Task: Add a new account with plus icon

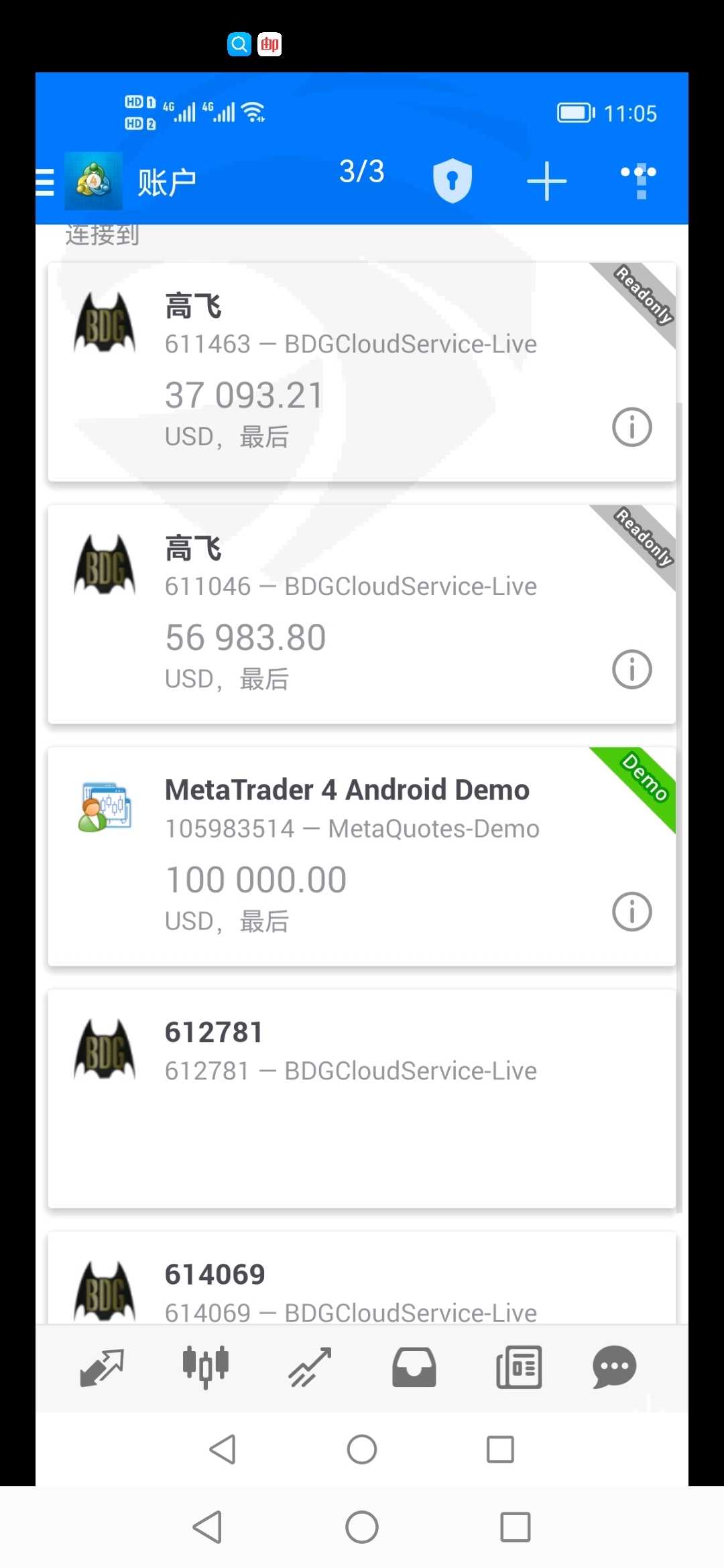Action: coord(547,181)
